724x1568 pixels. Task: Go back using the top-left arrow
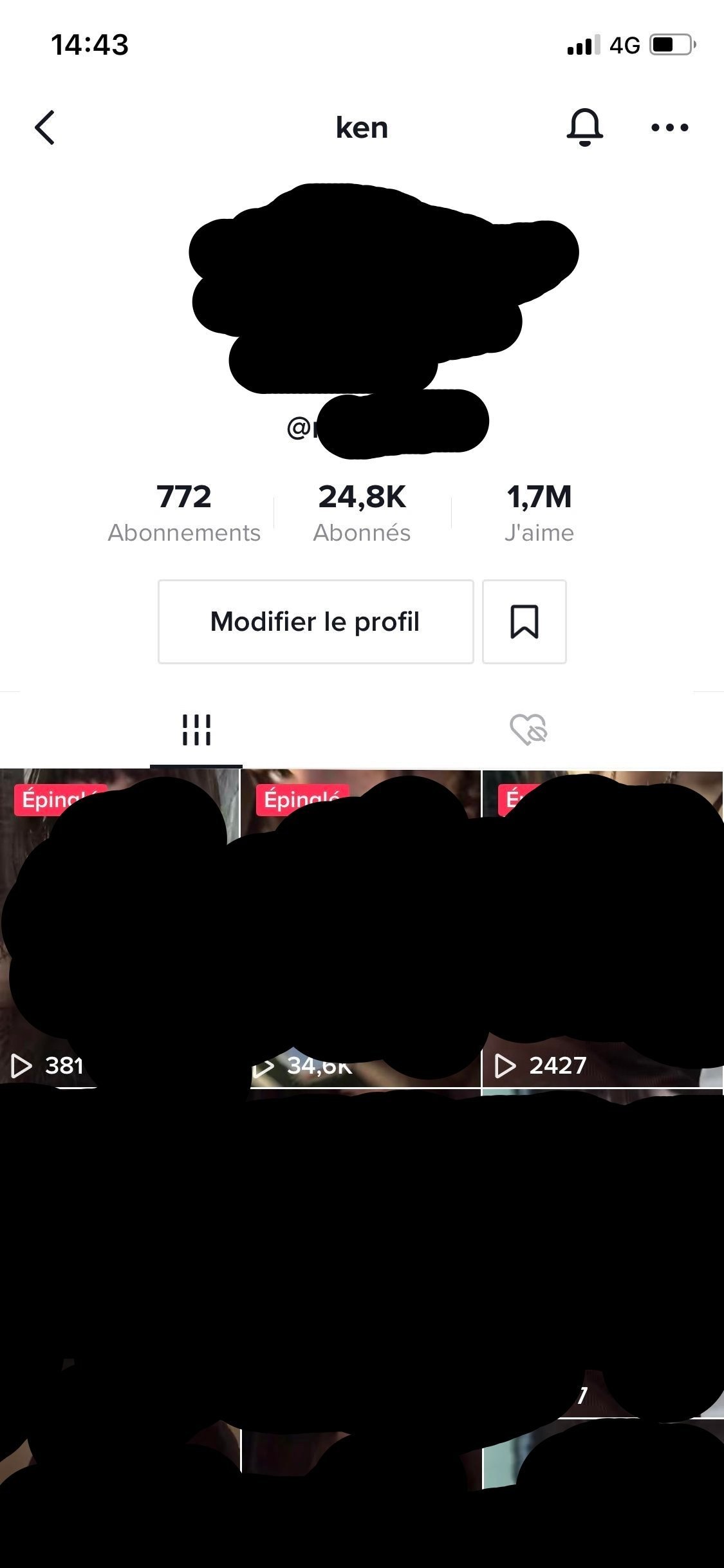(45, 127)
